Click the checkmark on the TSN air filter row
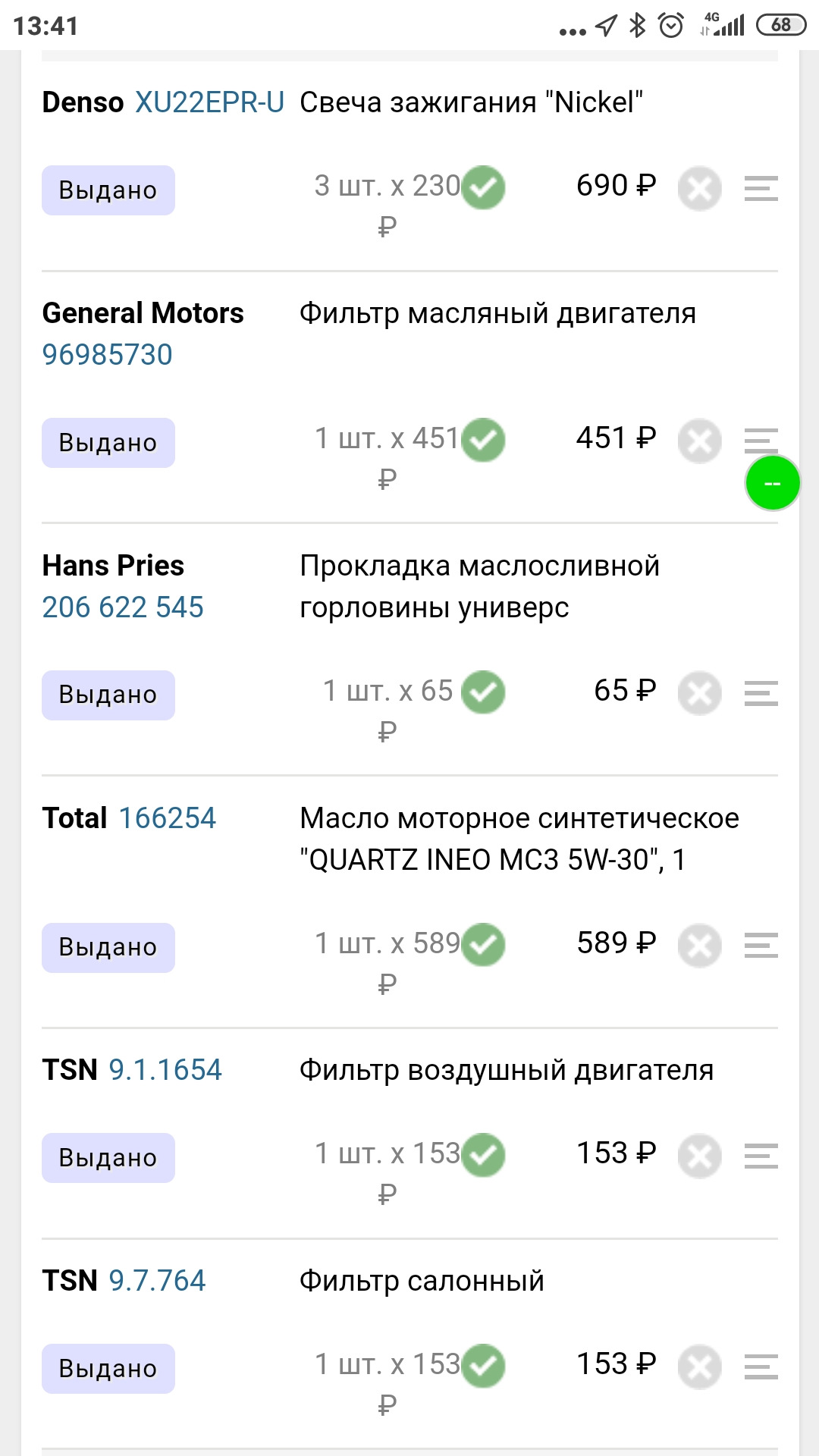Viewport: 819px width, 1456px height. click(483, 1155)
